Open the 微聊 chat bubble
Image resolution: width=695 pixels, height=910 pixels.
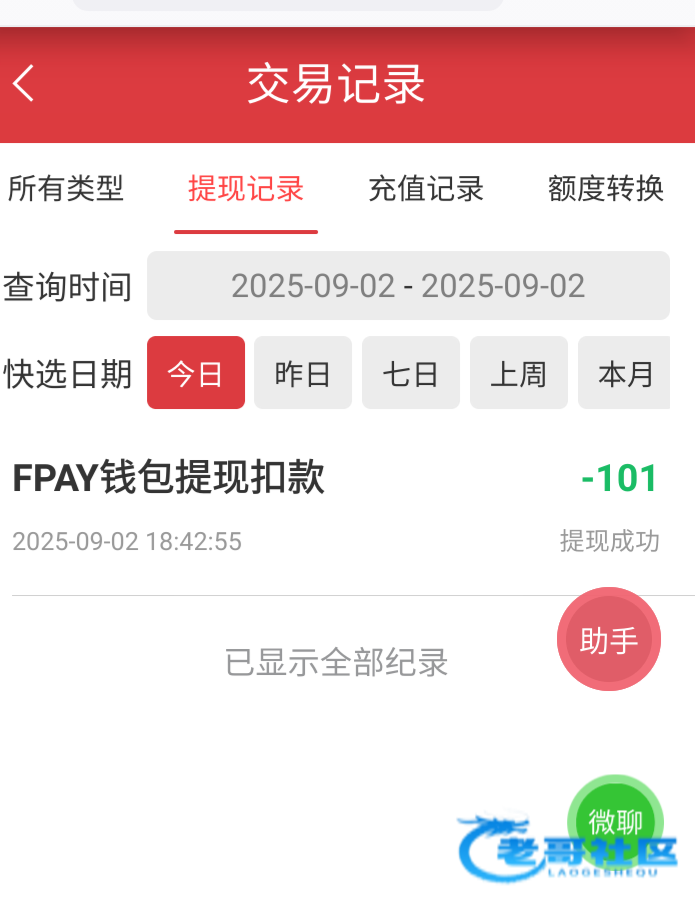point(615,822)
